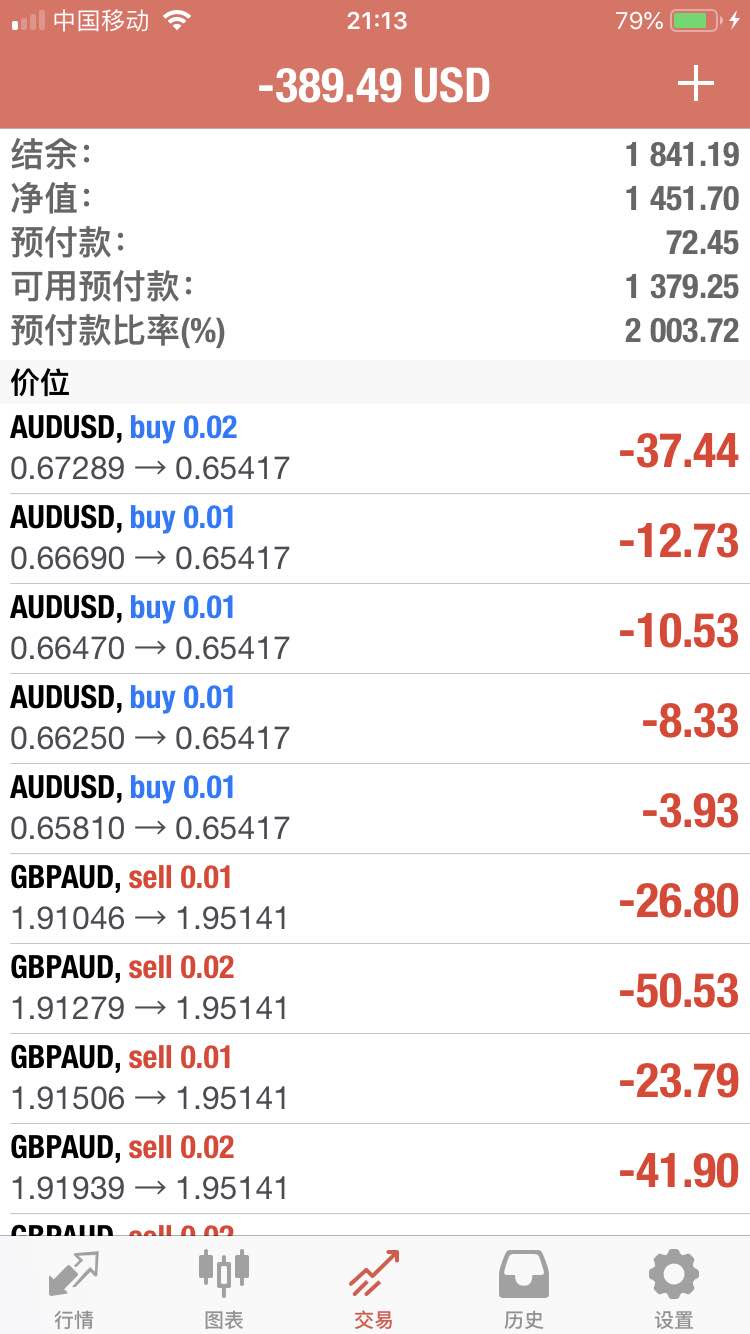This screenshot has width=750, height=1334.
Task: Select the 交易 trade tab
Action: [x=374, y=1290]
